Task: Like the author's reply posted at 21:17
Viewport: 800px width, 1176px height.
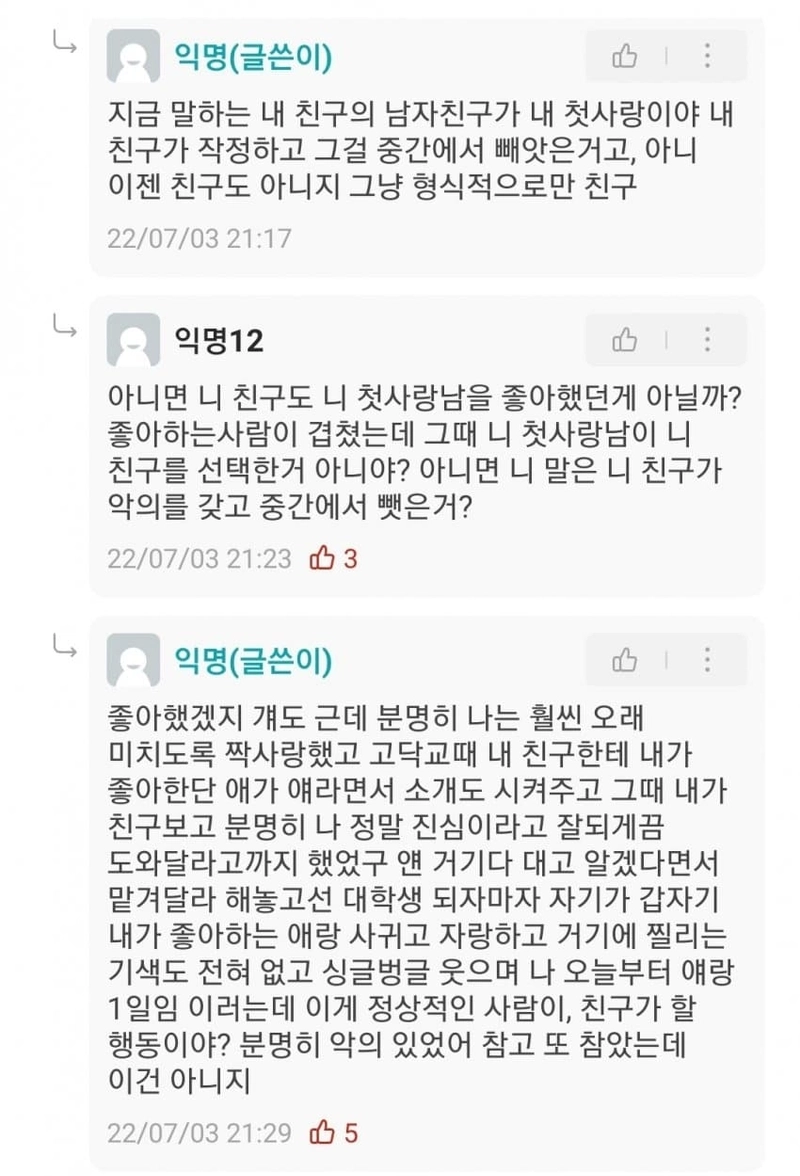Action: pos(625,56)
